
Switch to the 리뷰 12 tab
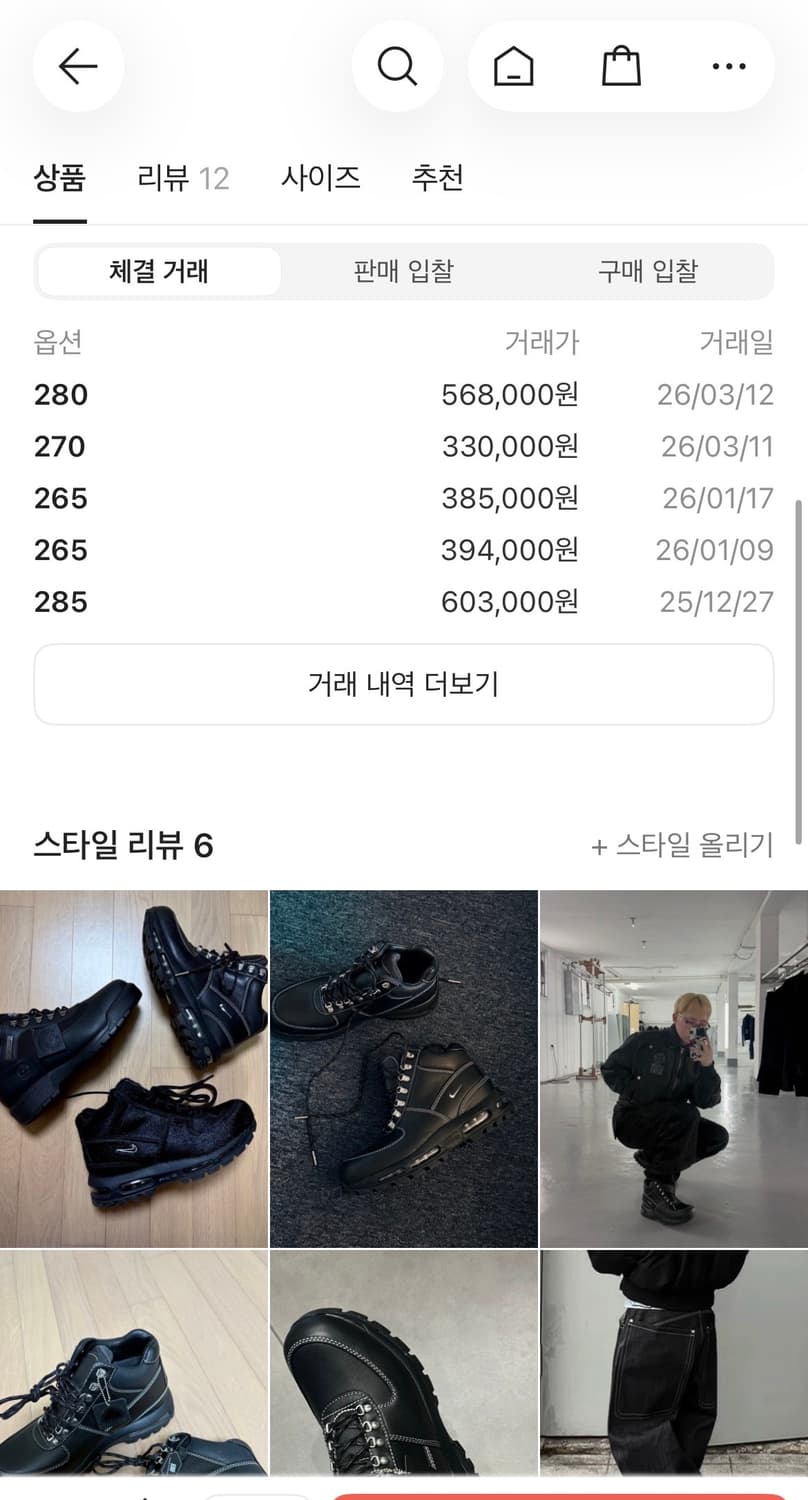[x=183, y=177]
